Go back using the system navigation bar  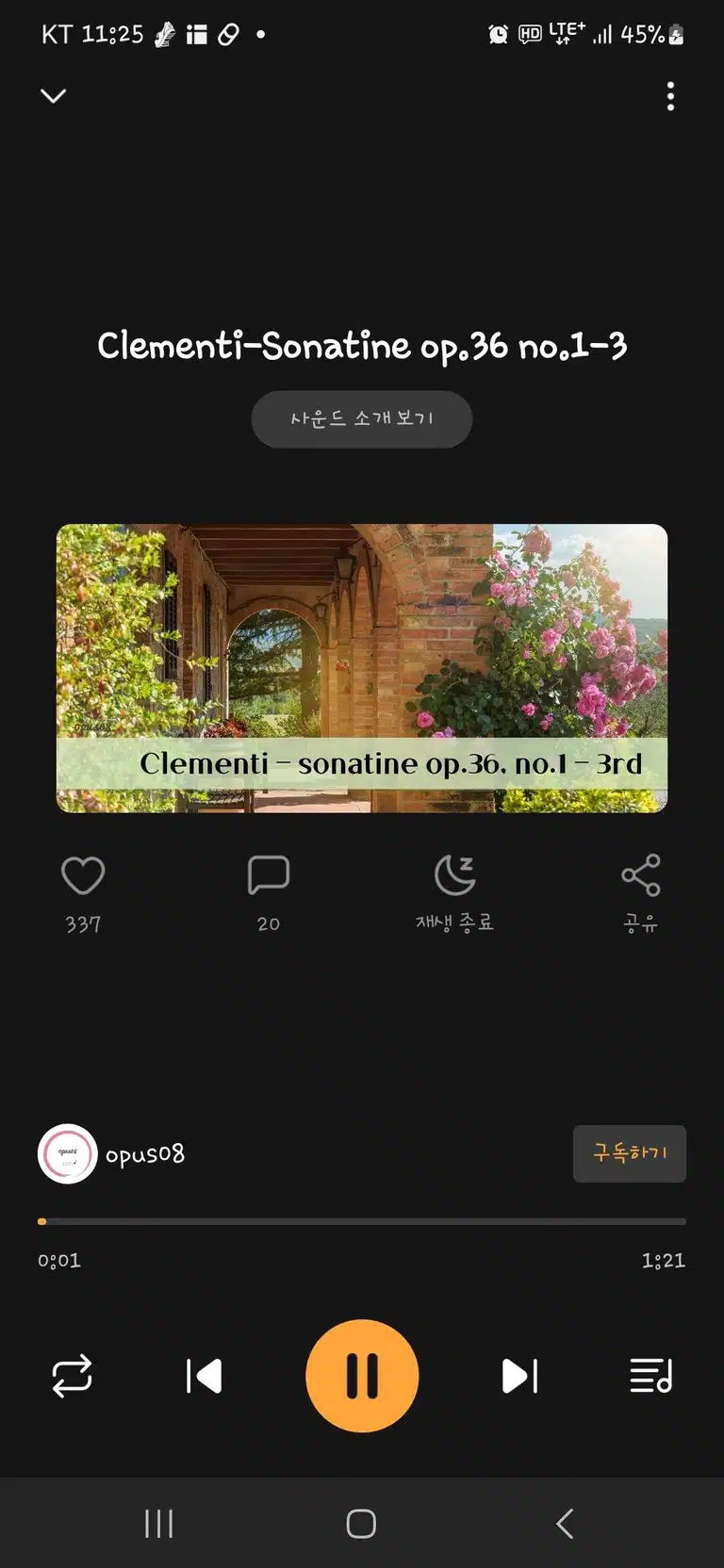pos(565,1524)
